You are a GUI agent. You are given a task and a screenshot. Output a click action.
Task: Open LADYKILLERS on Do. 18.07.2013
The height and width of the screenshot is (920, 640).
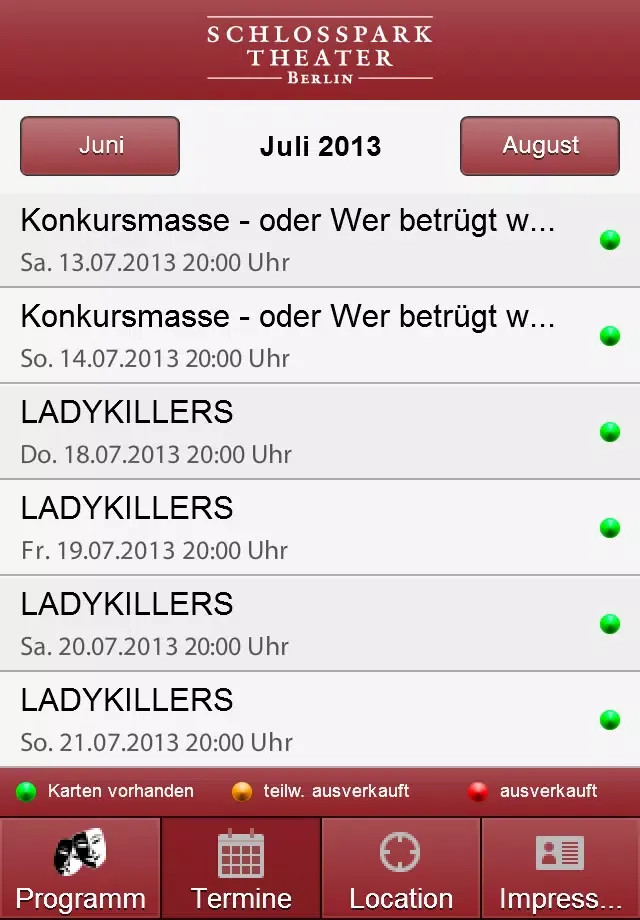[300, 432]
